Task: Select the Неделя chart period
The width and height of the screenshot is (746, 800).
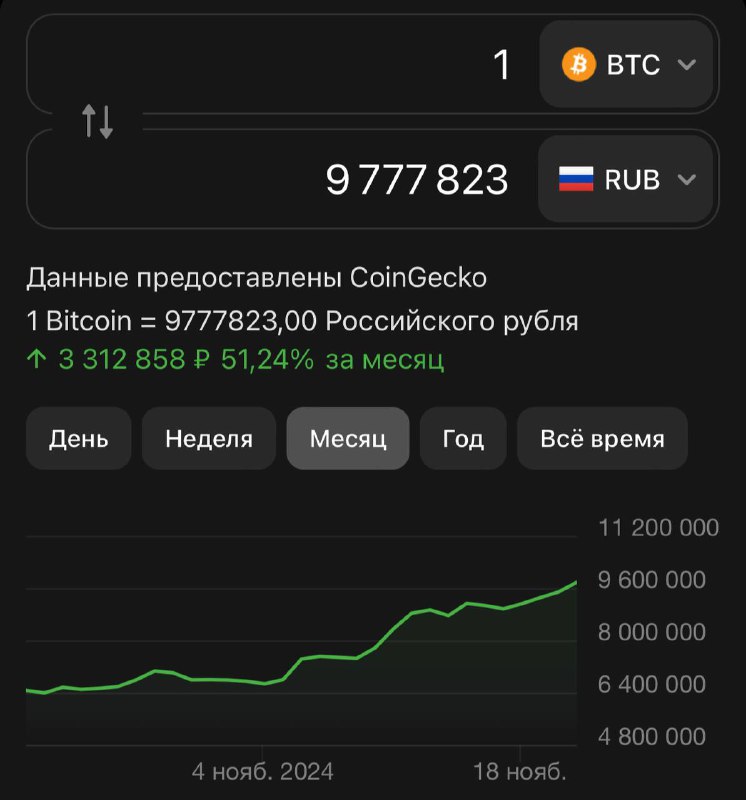Action: pos(209,439)
